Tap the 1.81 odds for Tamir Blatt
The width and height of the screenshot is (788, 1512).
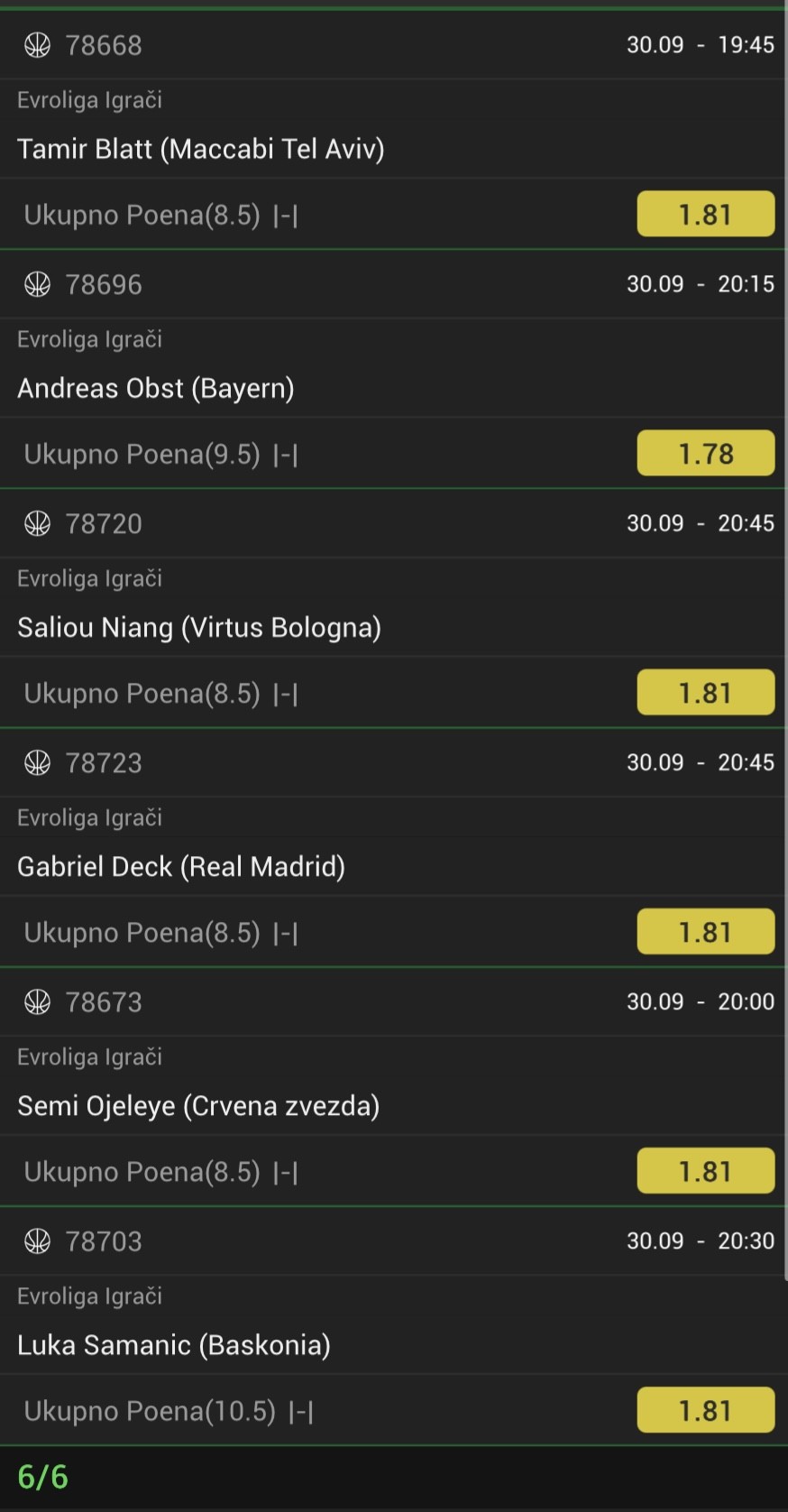(705, 215)
